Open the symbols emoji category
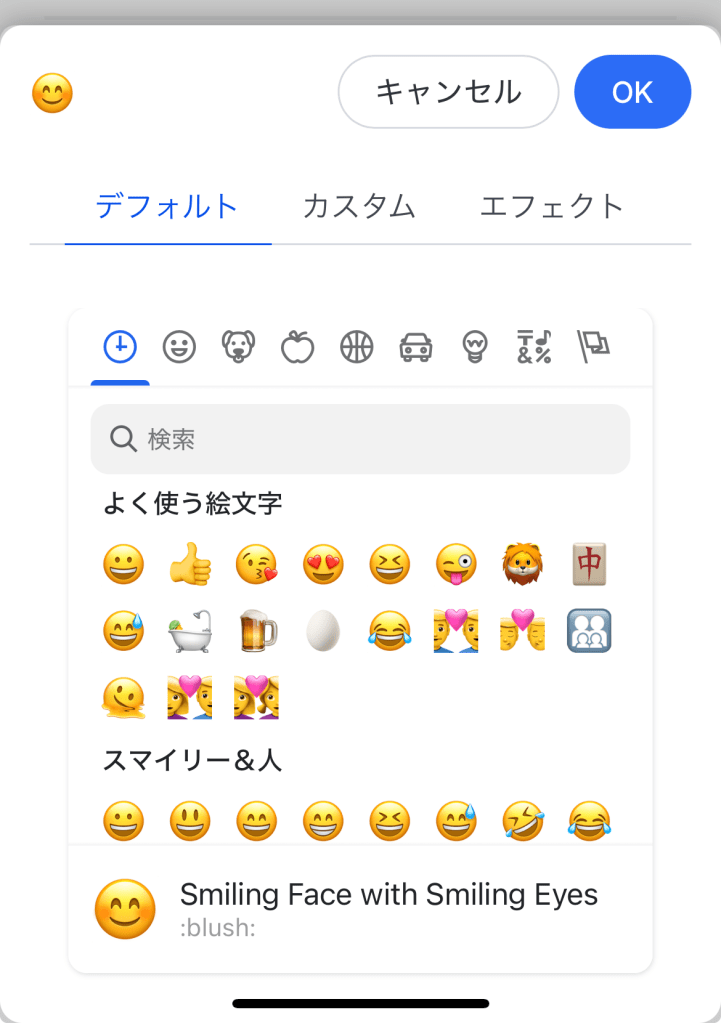 533,347
